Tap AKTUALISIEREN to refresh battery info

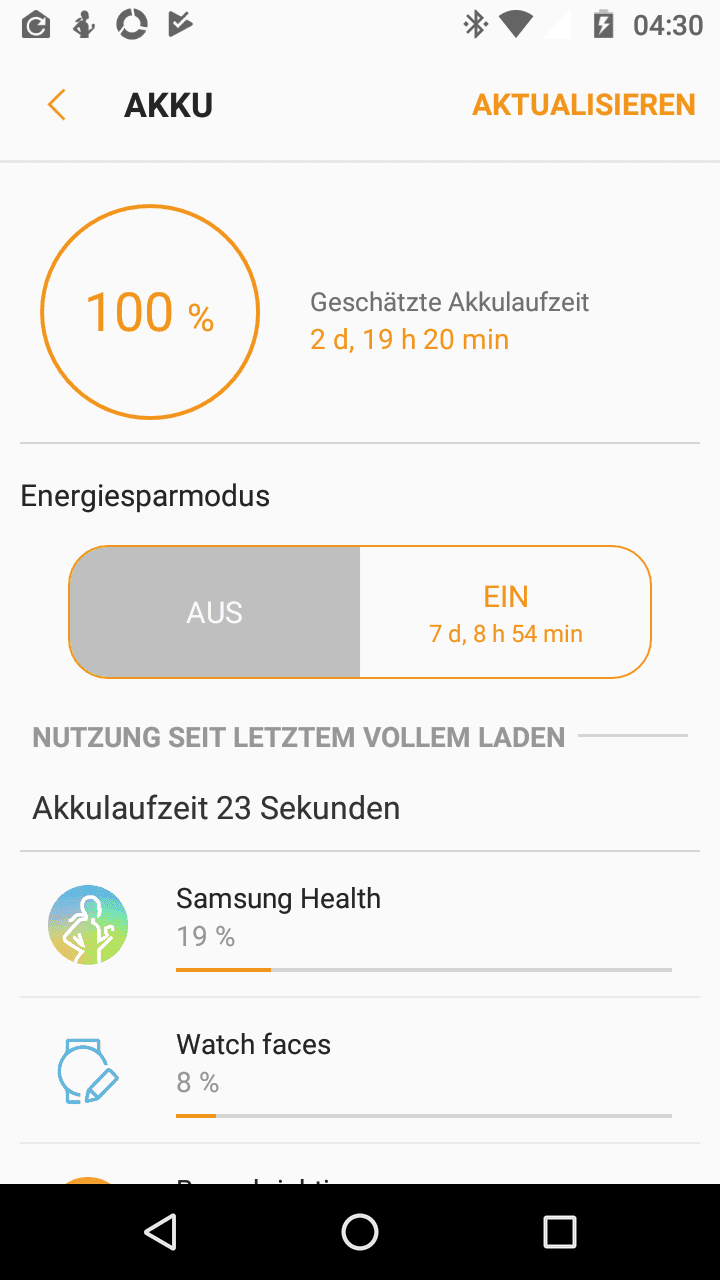pyautogui.click(x=583, y=105)
